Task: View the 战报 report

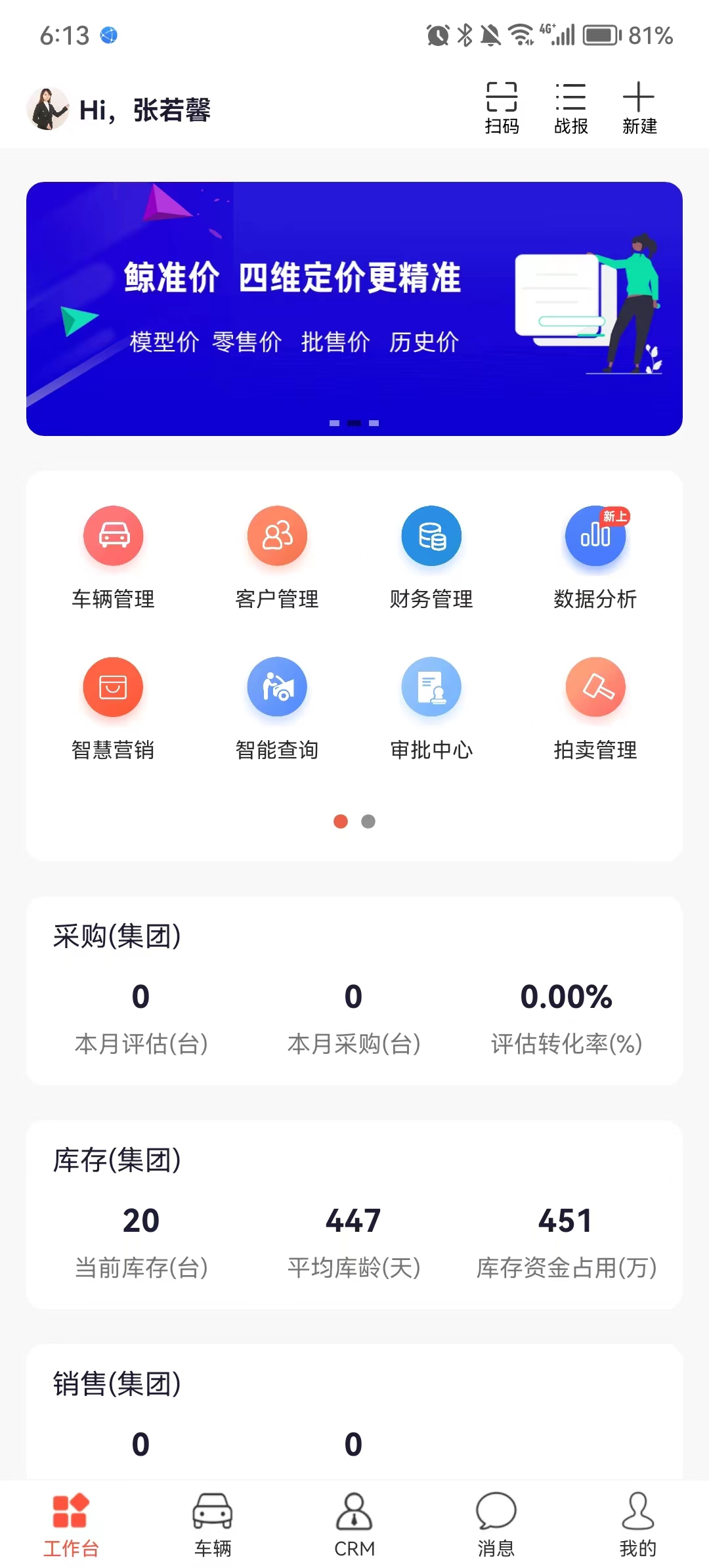Action: (570, 107)
